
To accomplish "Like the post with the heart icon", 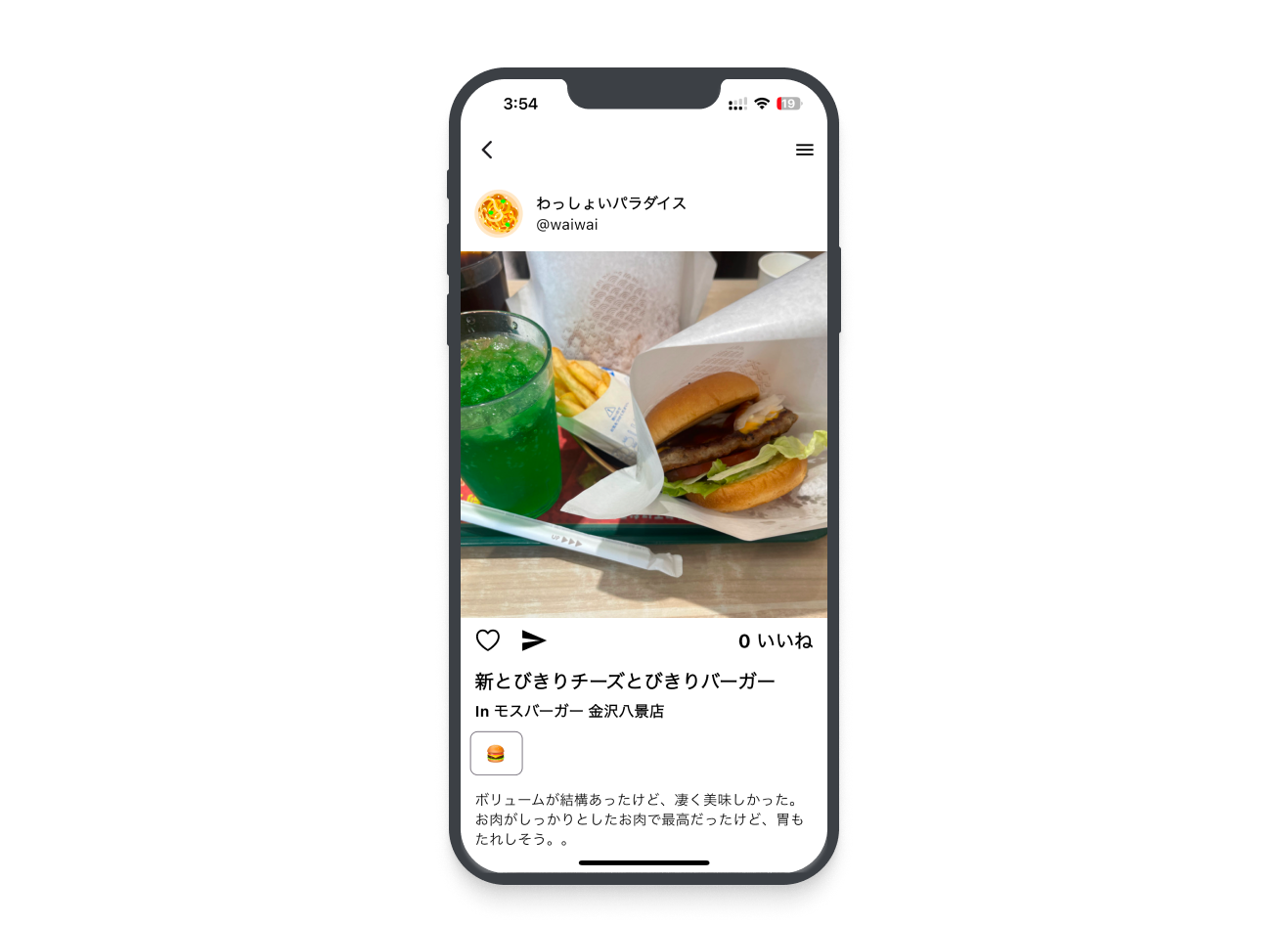I will click(x=488, y=640).
